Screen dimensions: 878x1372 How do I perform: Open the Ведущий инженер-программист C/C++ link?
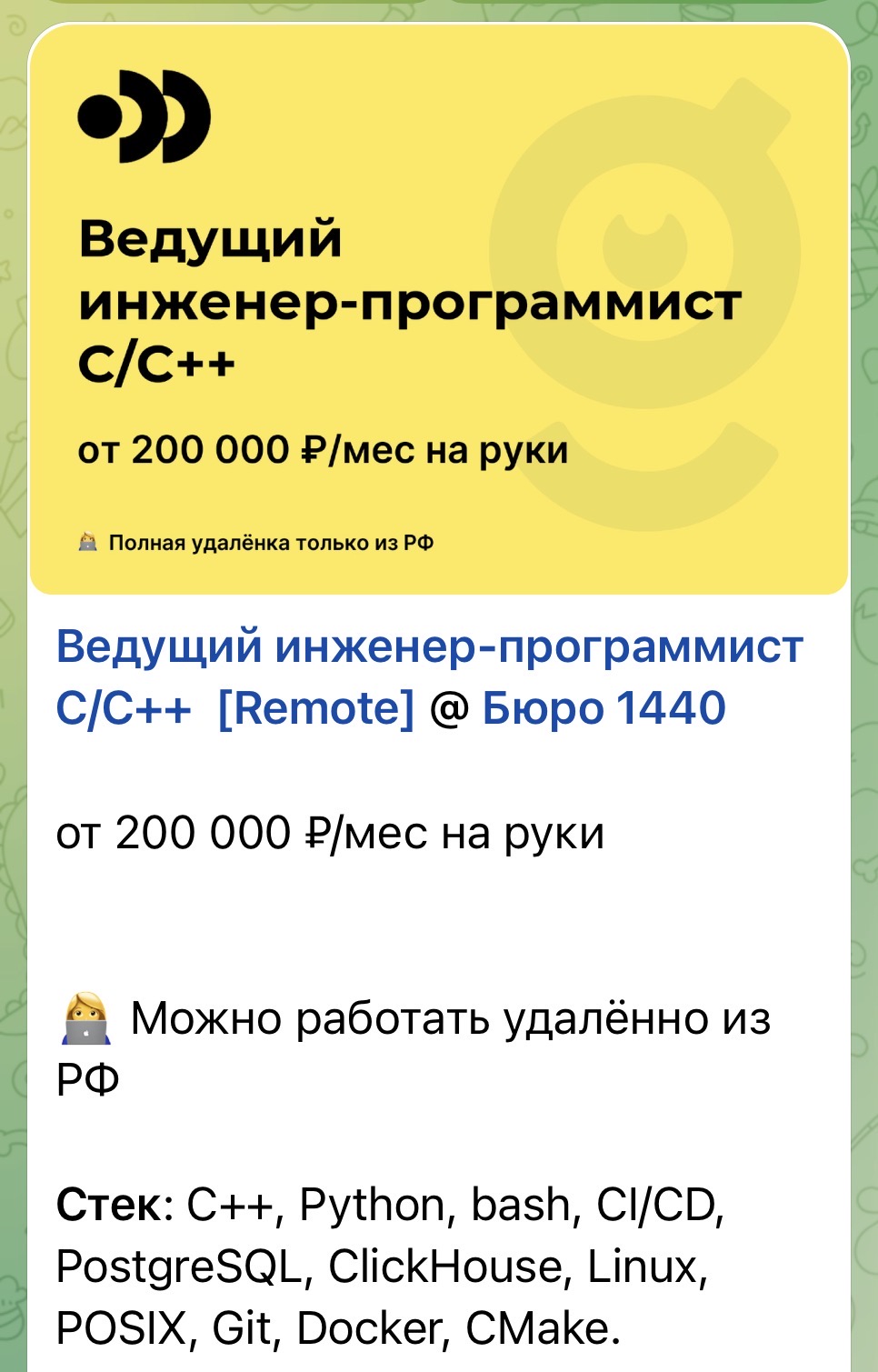pyautogui.click(x=429, y=647)
